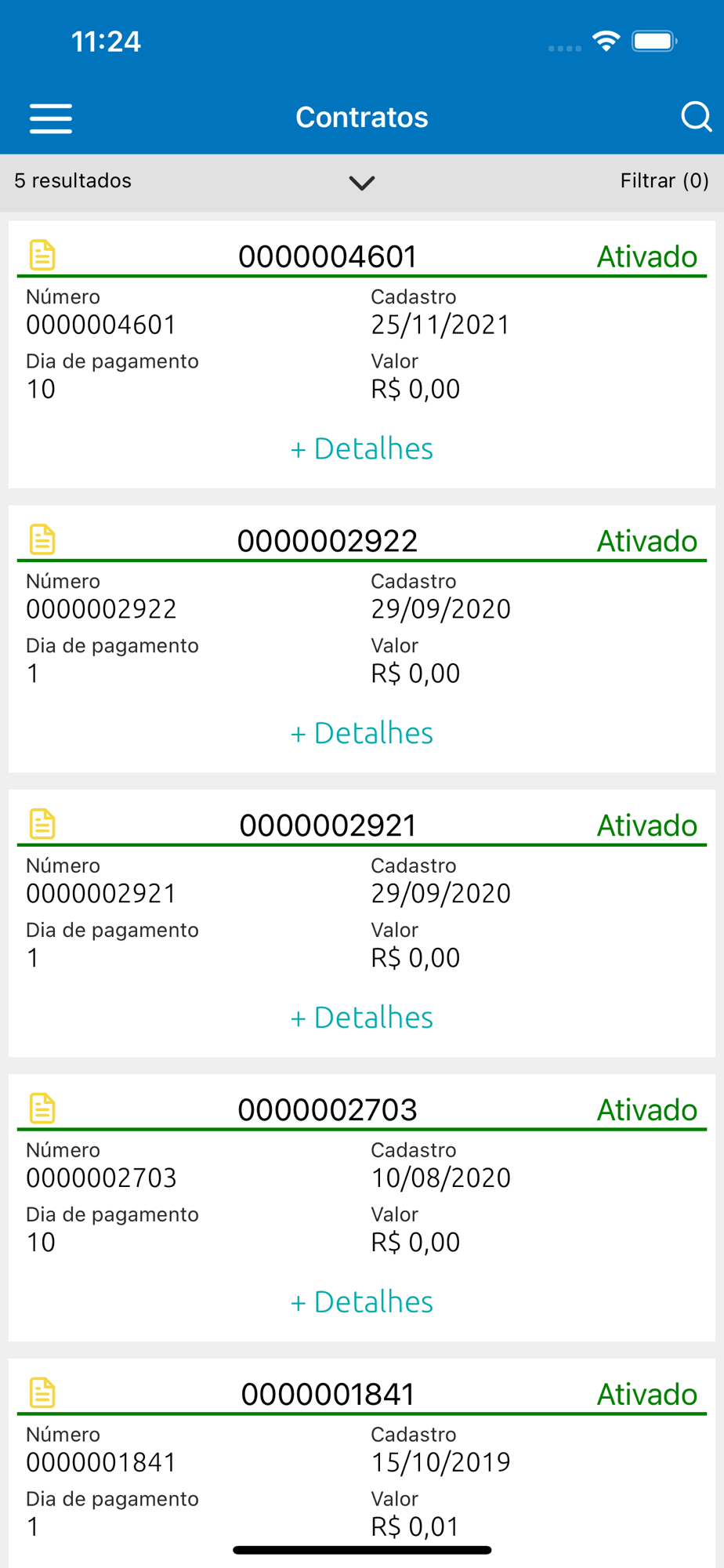
Task: Show details for contract 0000002922
Action: tap(362, 734)
